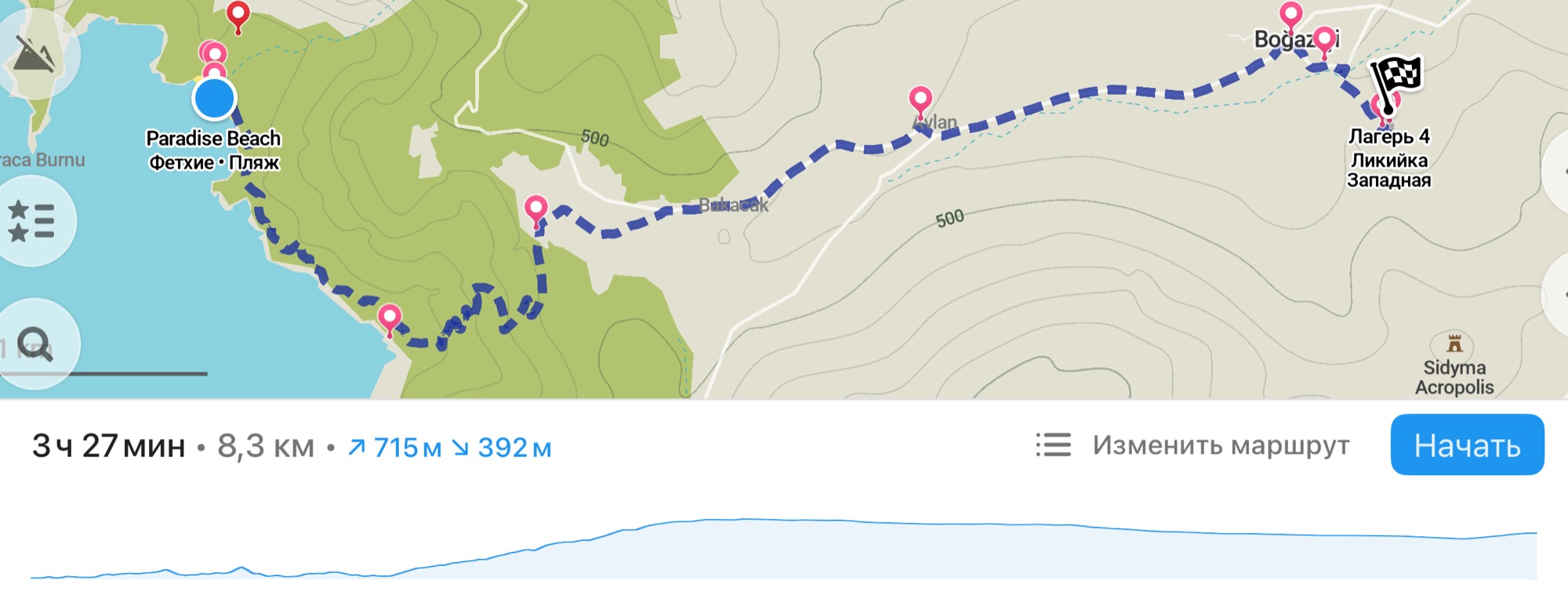Tap the Paradise Beach start marker

point(214,98)
